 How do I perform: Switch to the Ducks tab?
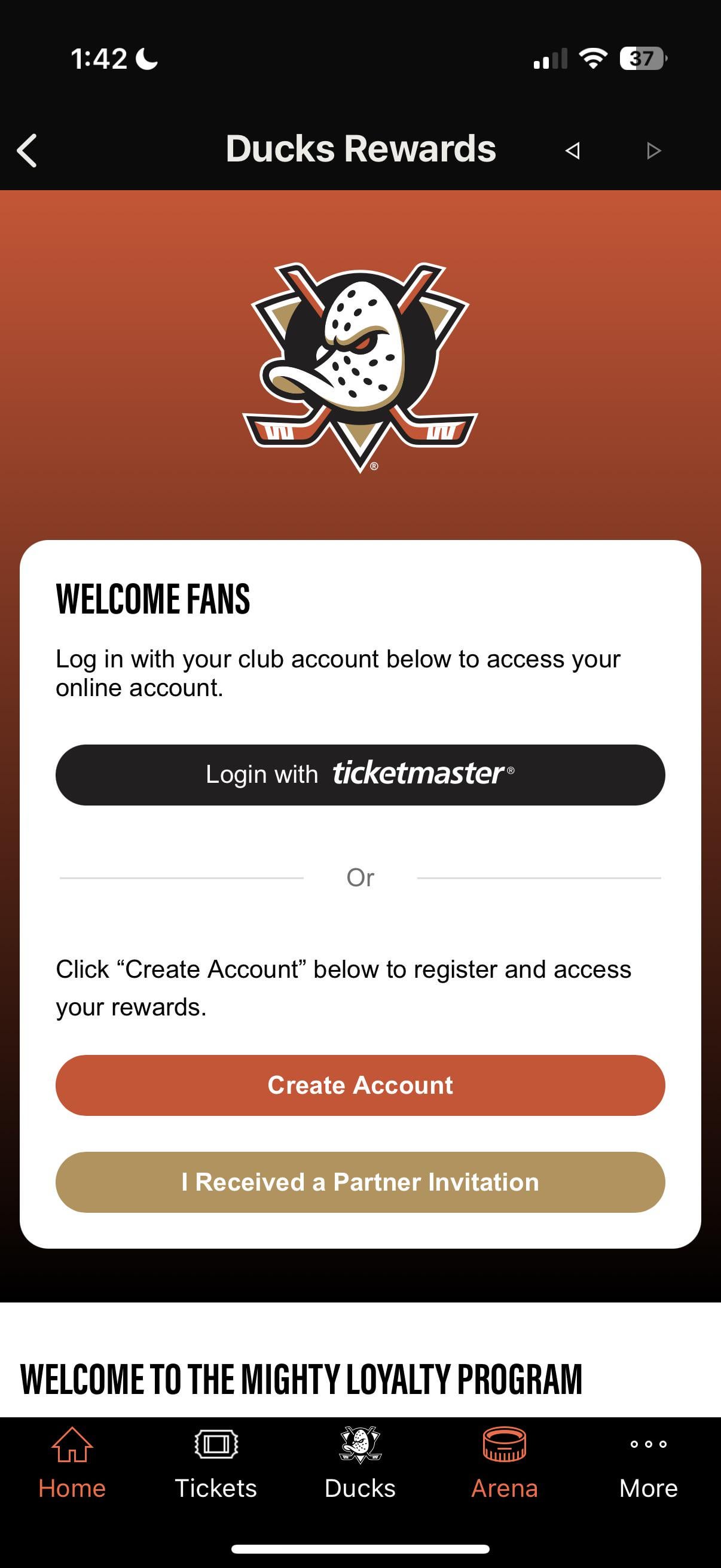(x=360, y=1463)
